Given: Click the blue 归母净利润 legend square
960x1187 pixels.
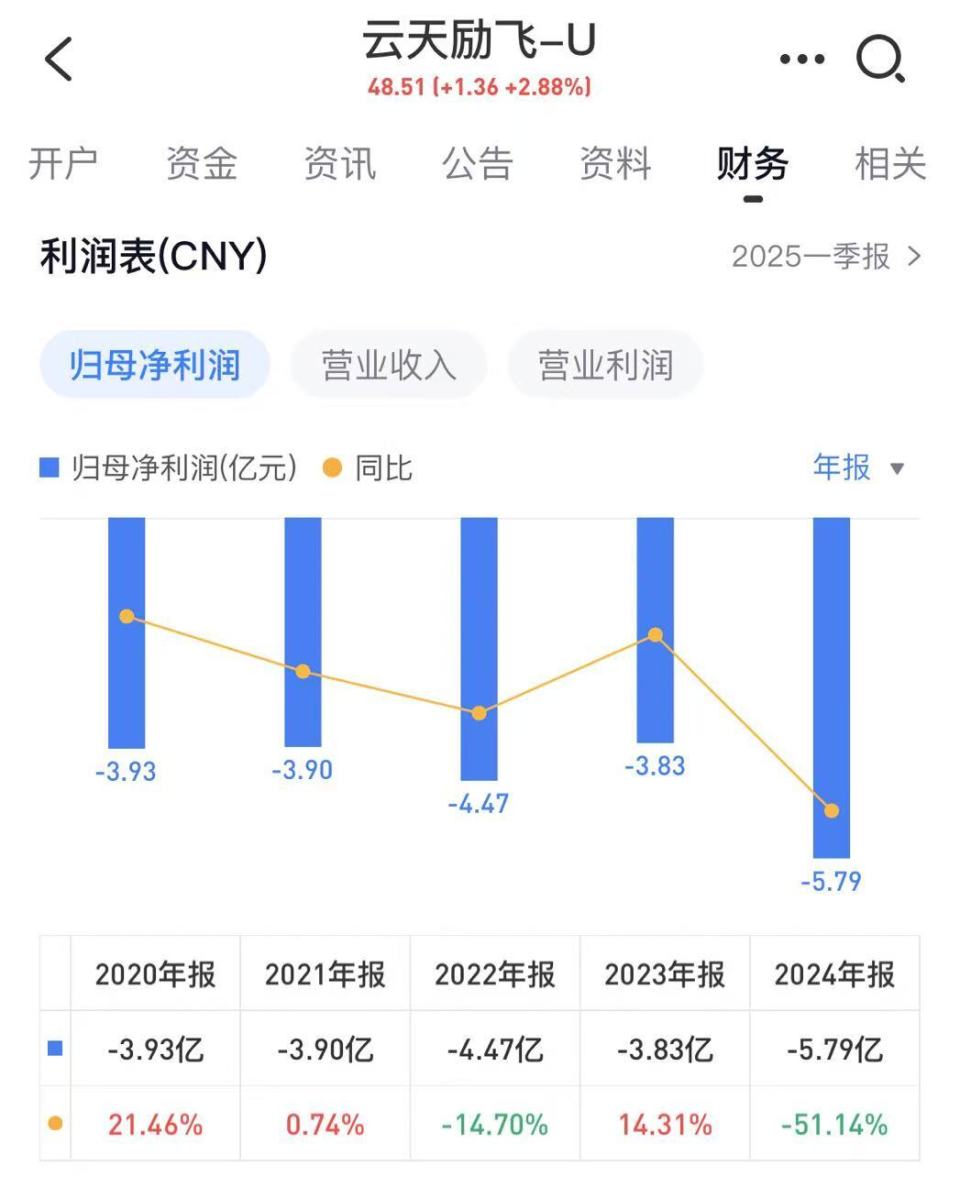Looking at the screenshot, I should (x=46, y=466).
